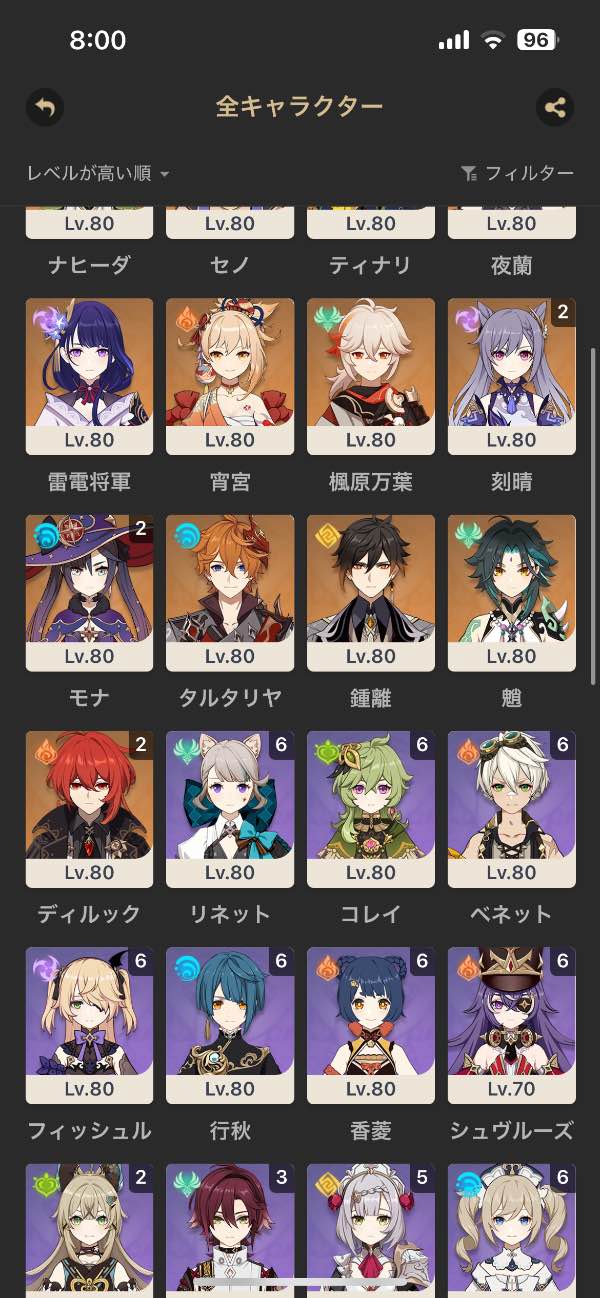This screenshot has height=1298, width=600.
Task: Go back using the back arrow
Action: point(45,107)
